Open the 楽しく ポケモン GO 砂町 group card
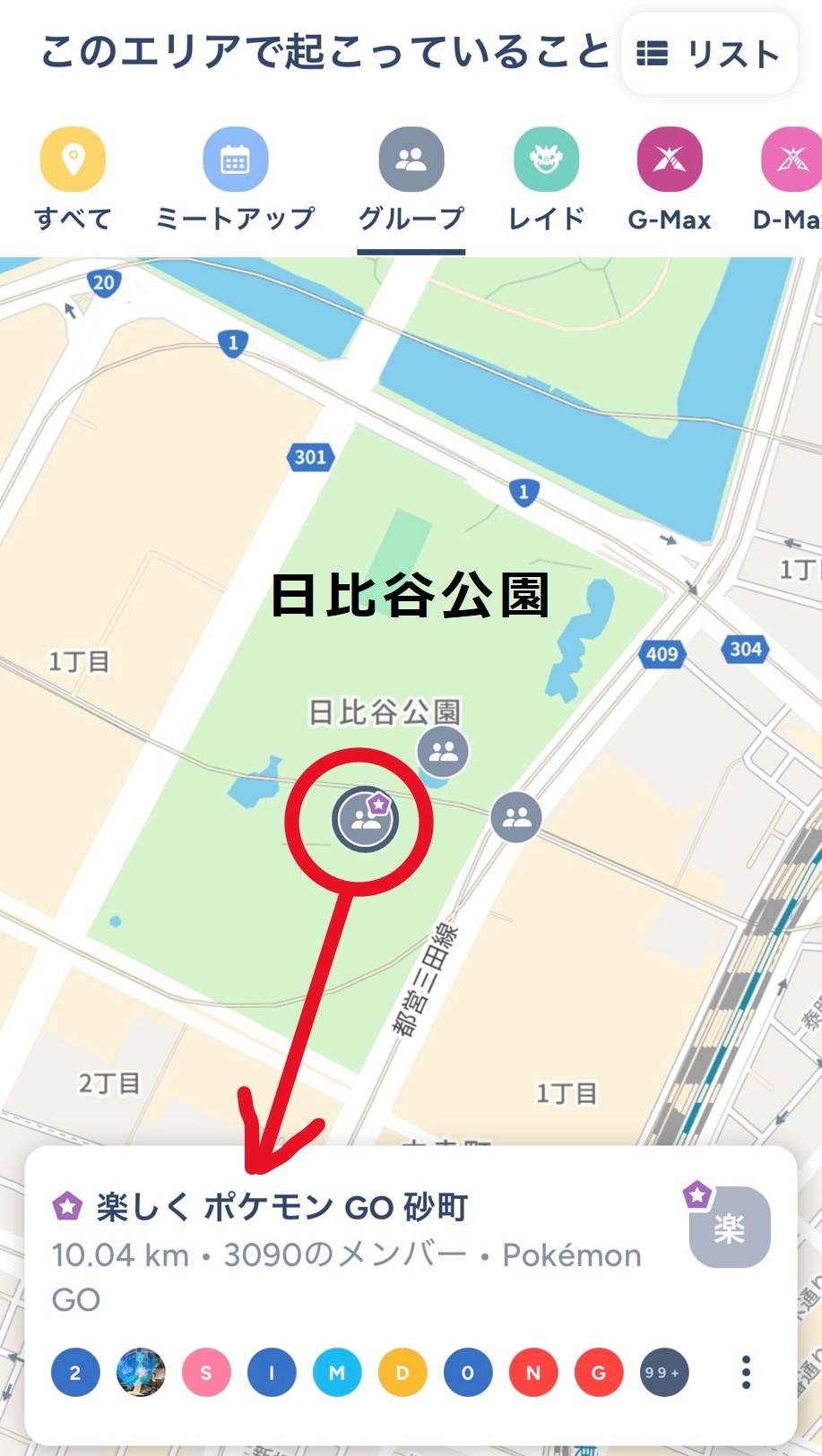This screenshot has width=822, height=1456. click(282, 1208)
